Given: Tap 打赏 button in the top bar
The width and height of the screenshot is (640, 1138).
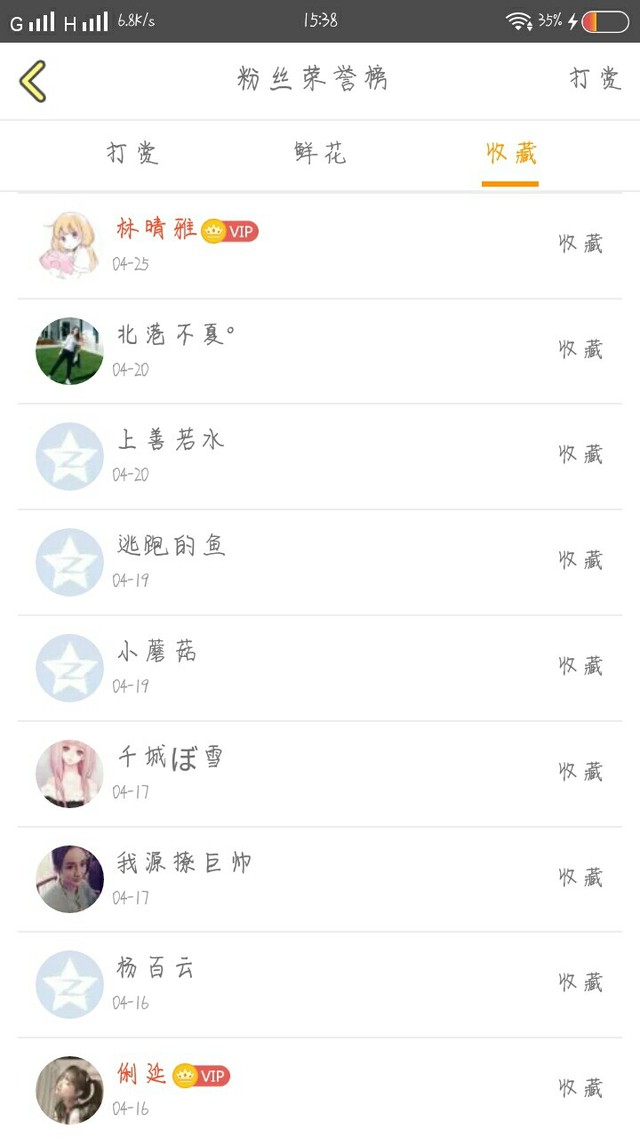Looking at the screenshot, I should 595,80.
